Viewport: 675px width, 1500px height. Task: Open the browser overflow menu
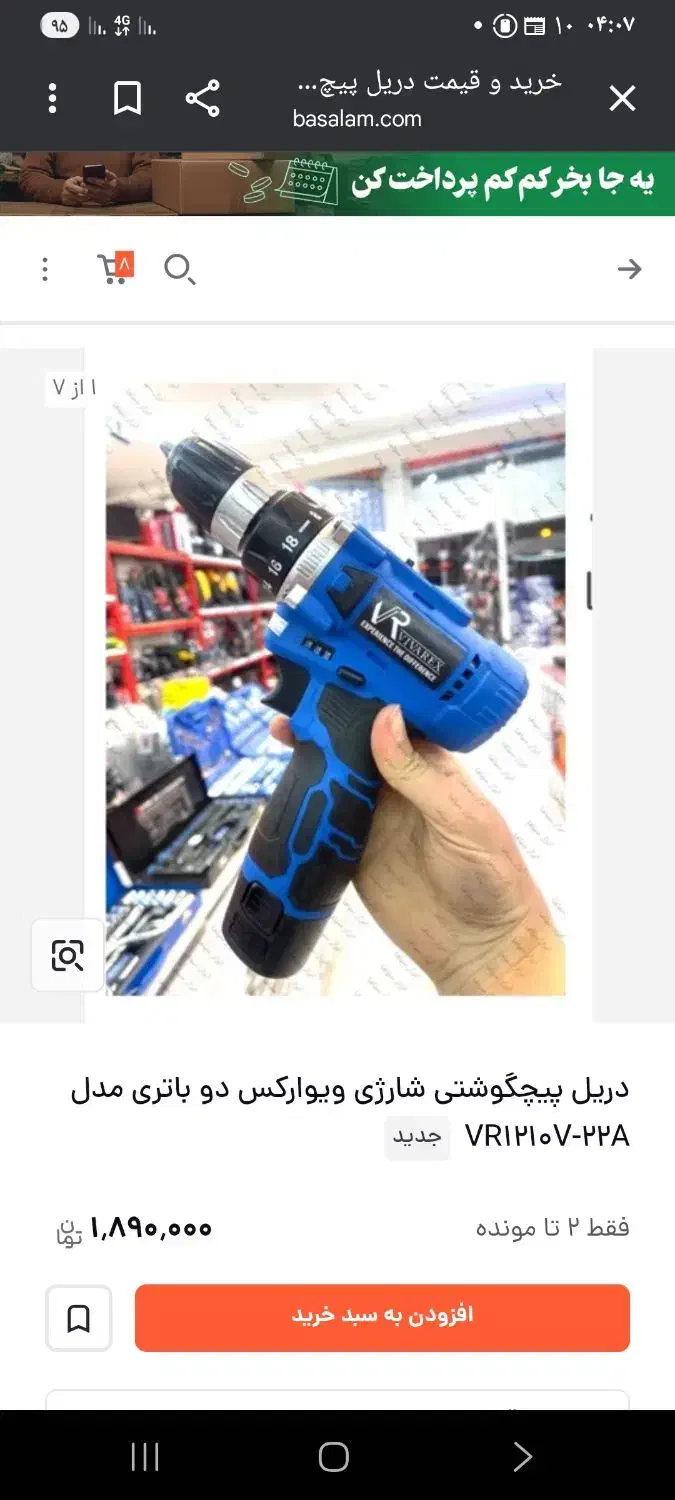pyautogui.click(x=52, y=99)
